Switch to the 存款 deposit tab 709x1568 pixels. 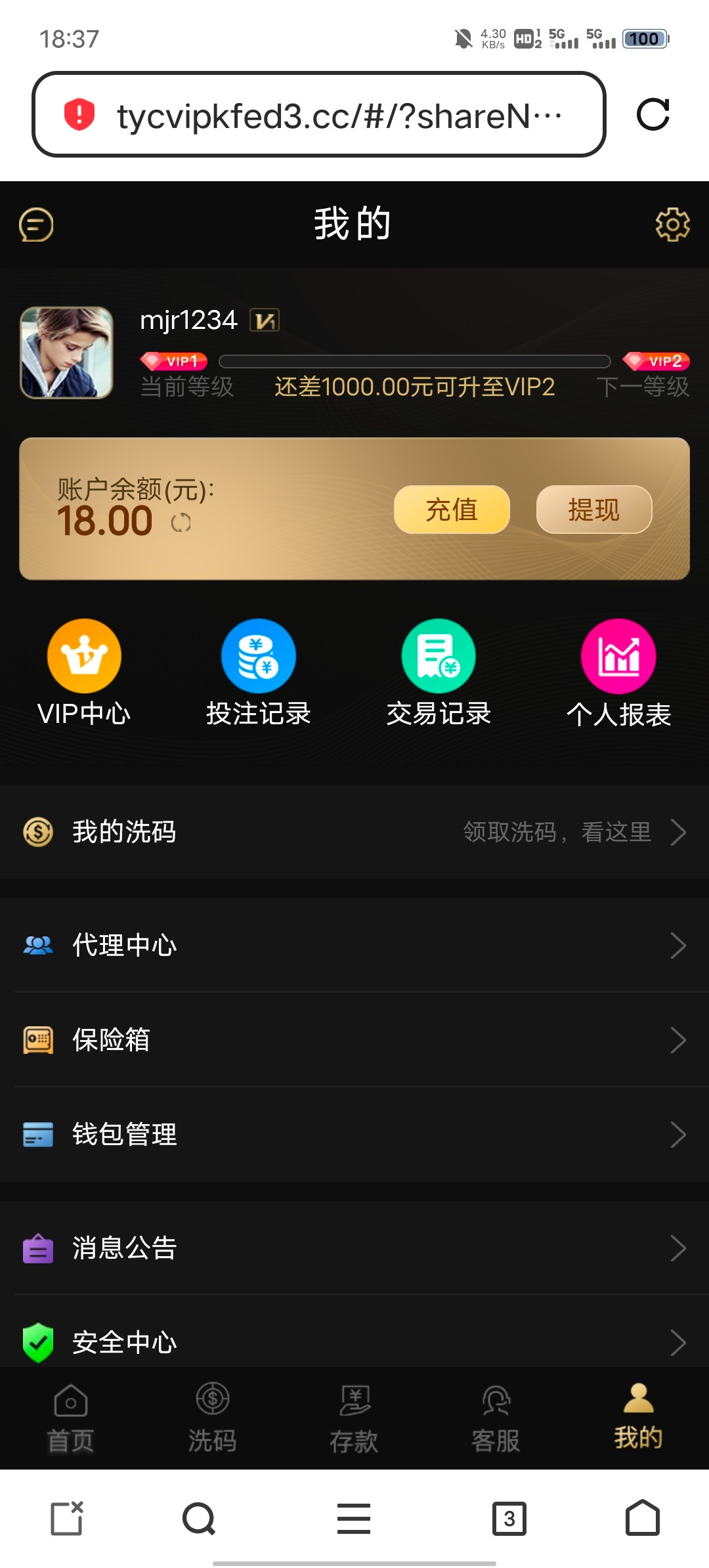pyautogui.click(x=354, y=1418)
